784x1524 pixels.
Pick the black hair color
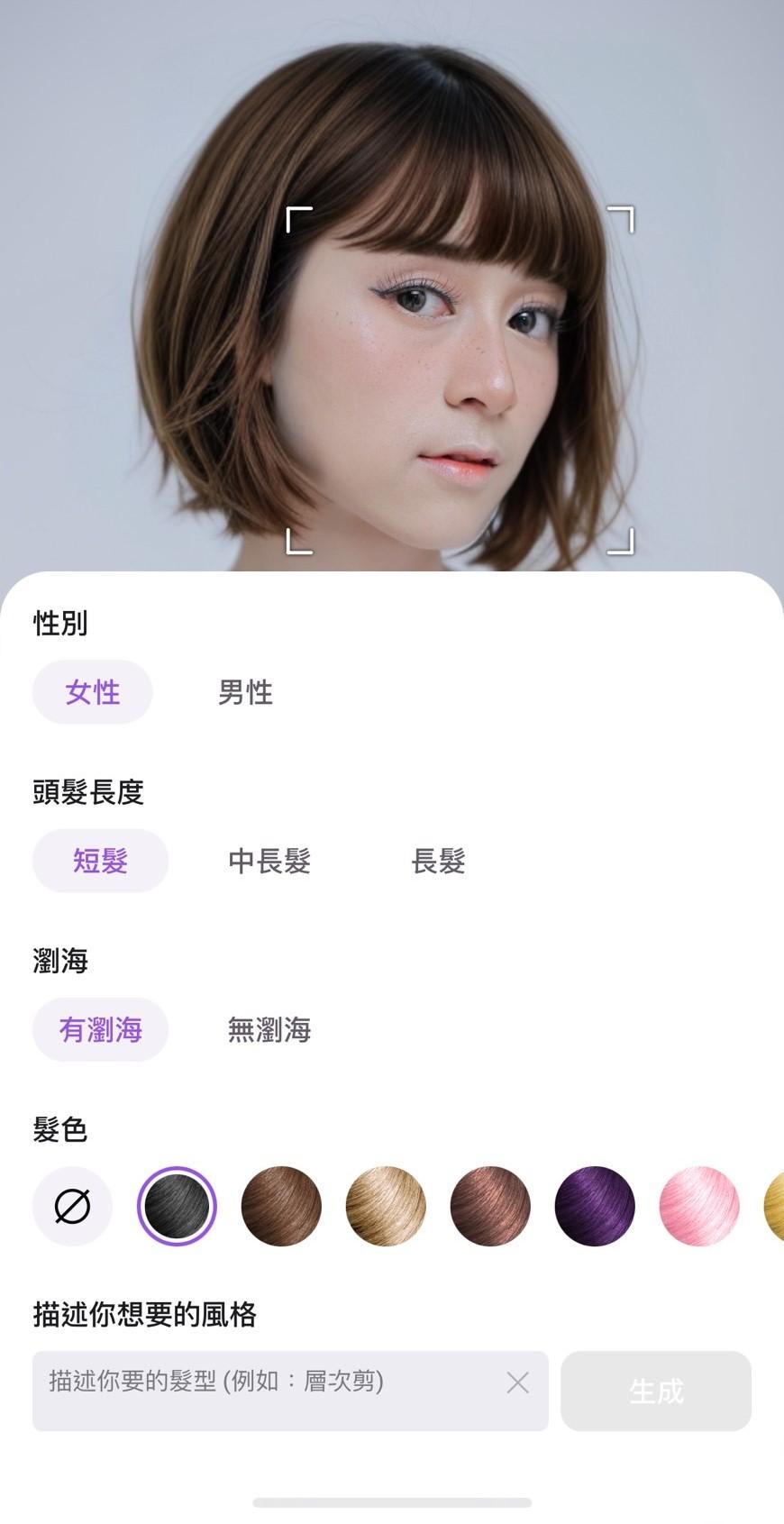click(177, 1206)
